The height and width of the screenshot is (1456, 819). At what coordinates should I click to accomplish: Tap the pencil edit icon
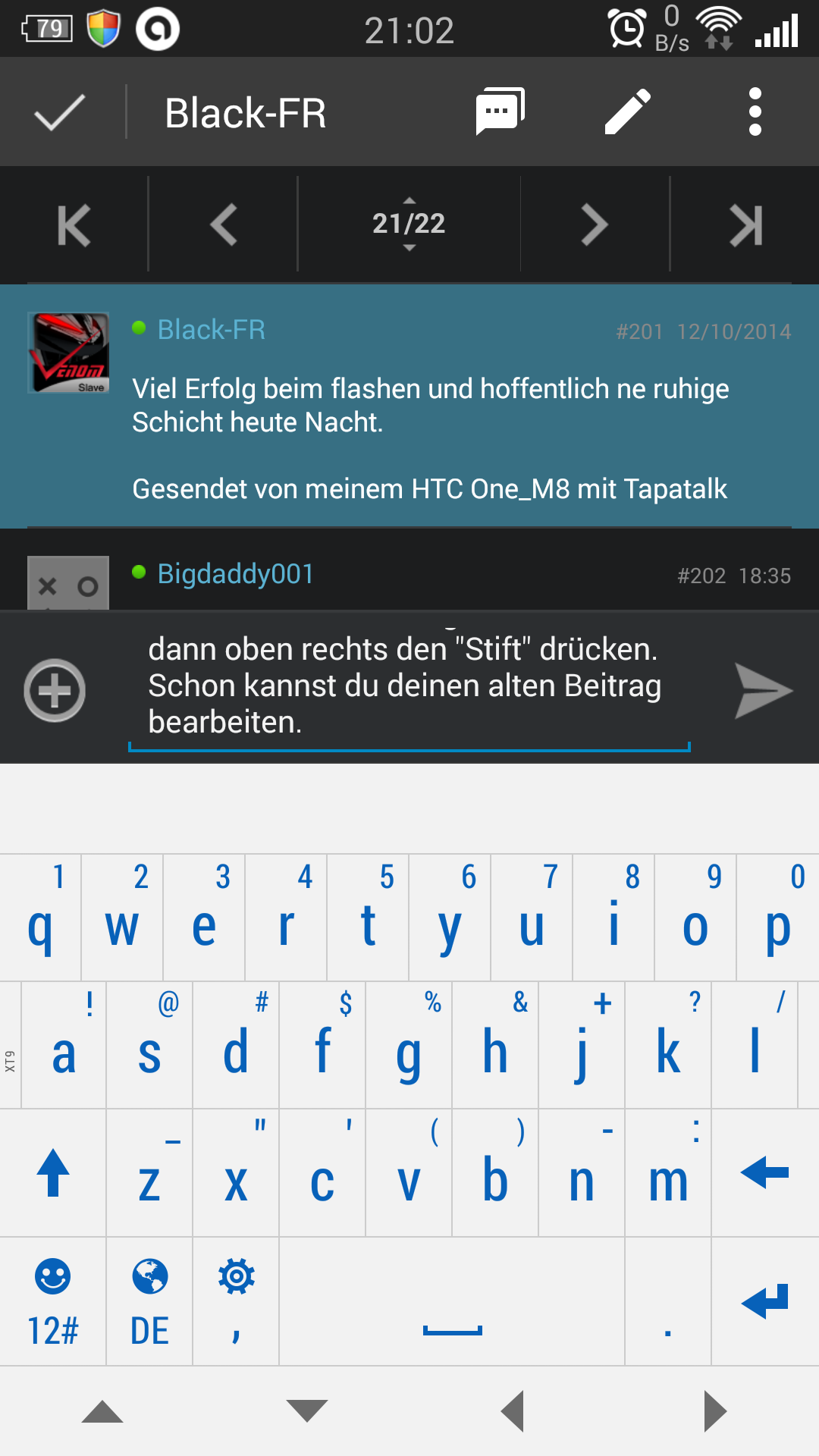click(x=628, y=111)
